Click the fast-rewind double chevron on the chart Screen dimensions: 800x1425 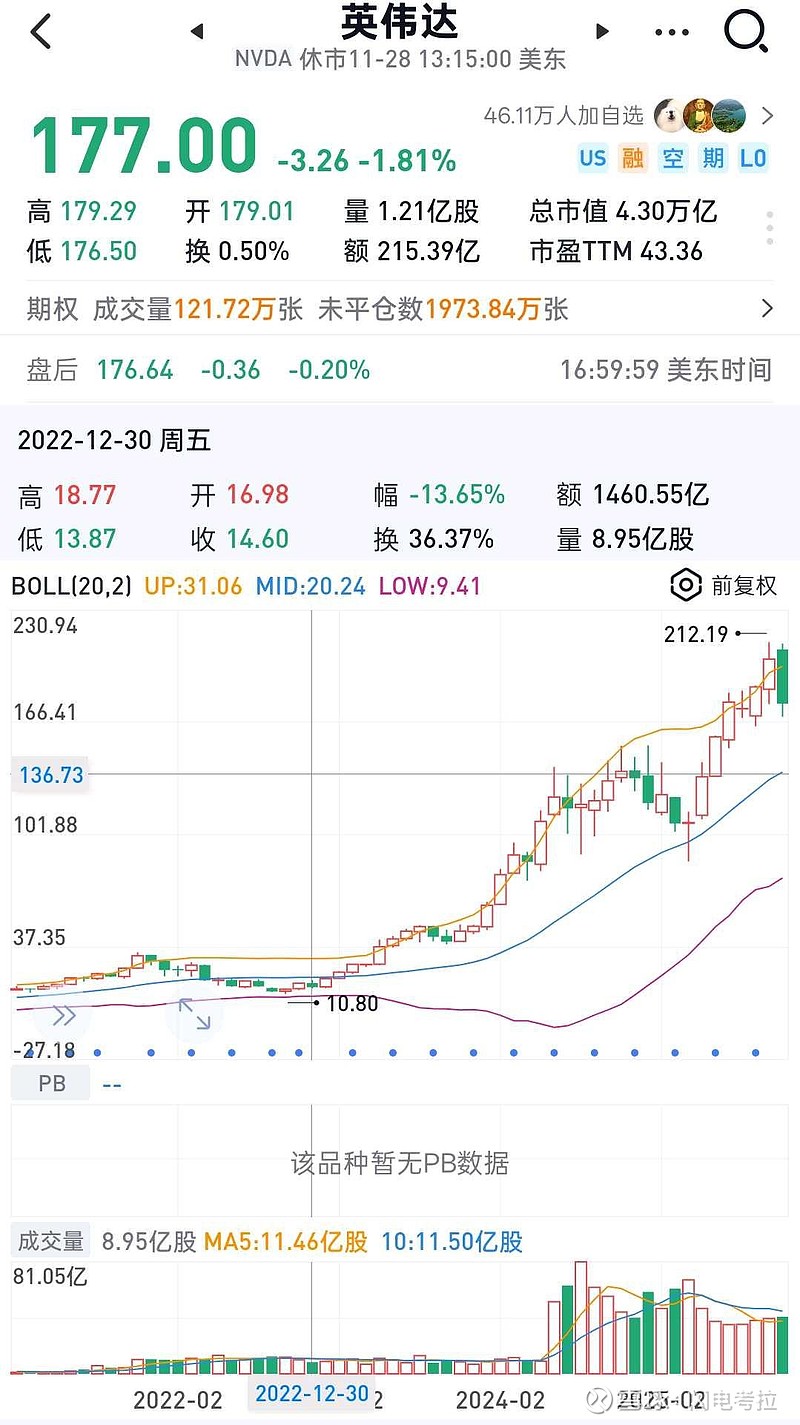(x=64, y=1015)
